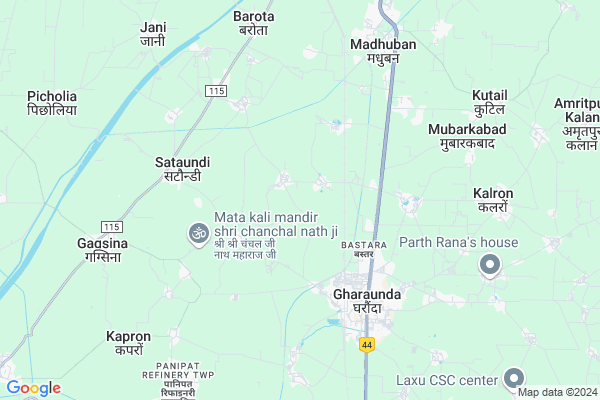Viewport: 600px width, 400px height.
Task: Select the Parth Rana's house pin
Action: pos(489,265)
